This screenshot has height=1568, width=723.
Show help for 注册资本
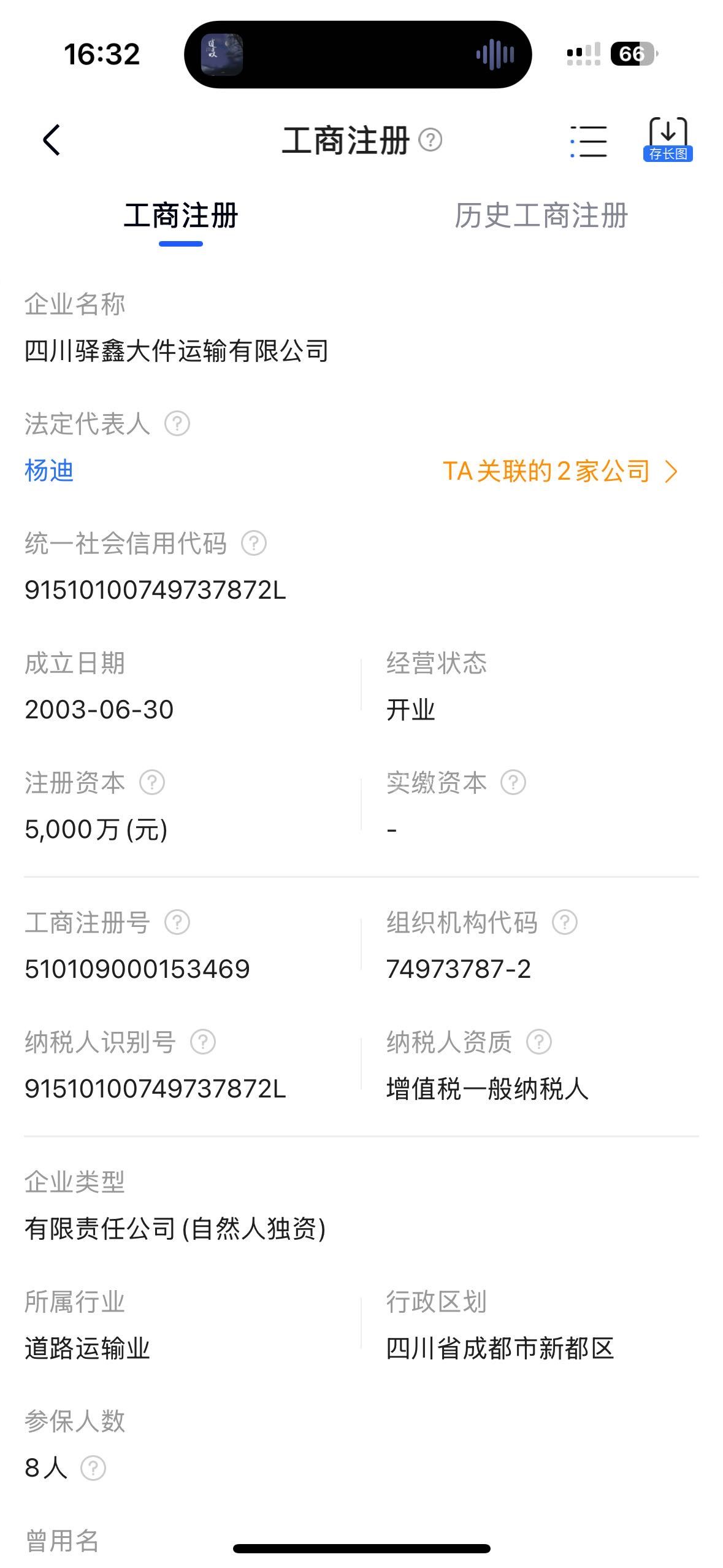point(152,782)
